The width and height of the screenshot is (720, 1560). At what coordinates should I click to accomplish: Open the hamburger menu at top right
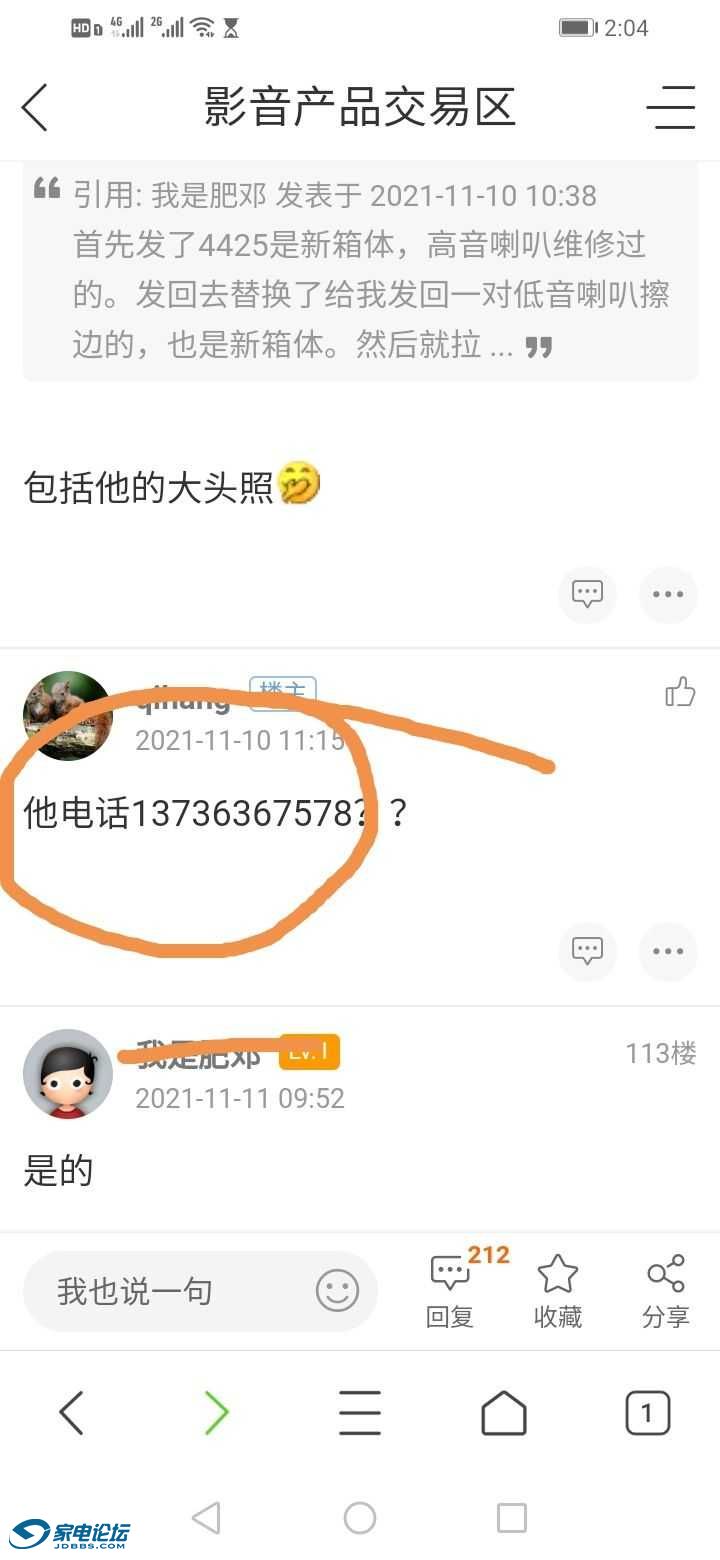(x=670, y=107)
